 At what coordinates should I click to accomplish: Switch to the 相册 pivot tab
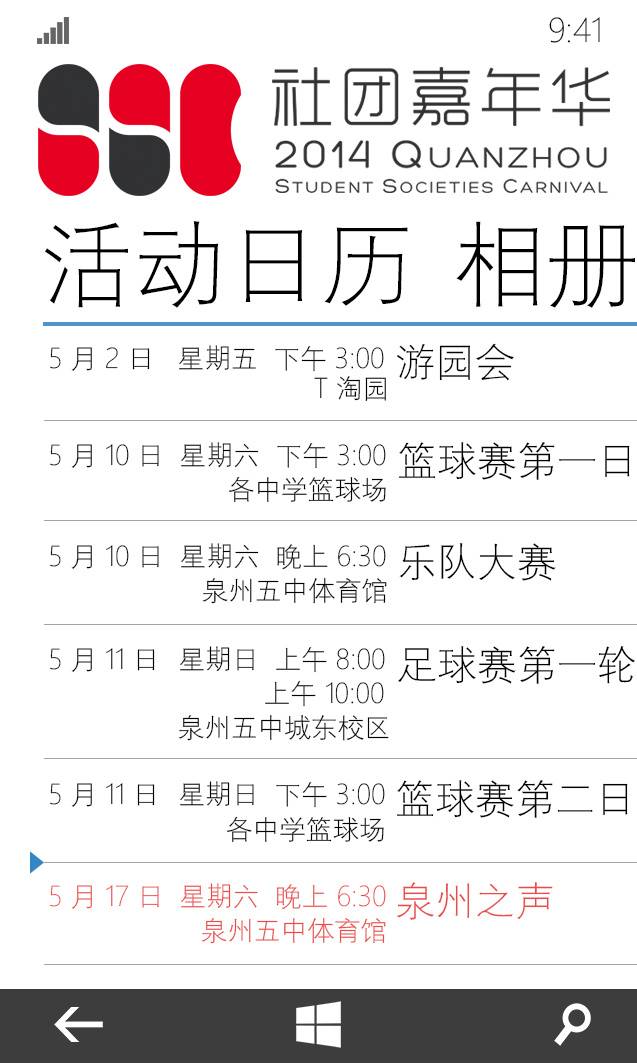coord(548,266)
